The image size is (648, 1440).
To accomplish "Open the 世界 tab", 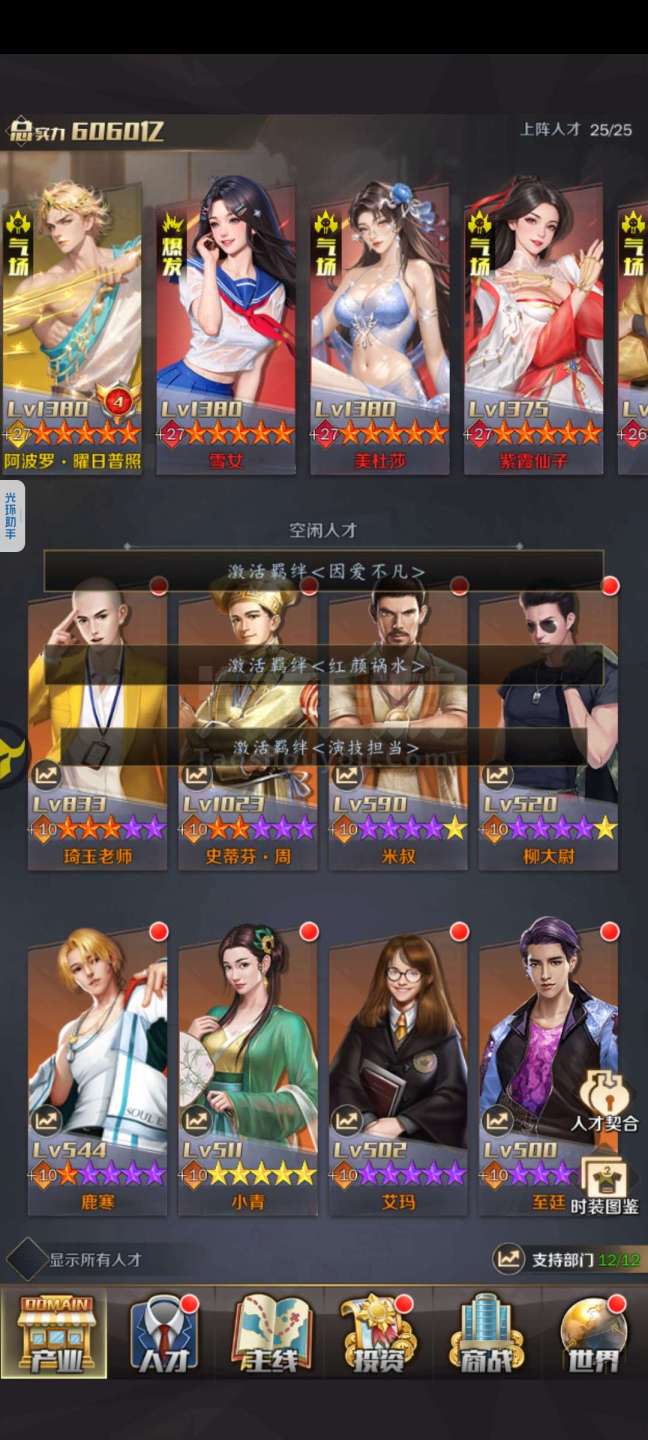I will click(594, 1335).
